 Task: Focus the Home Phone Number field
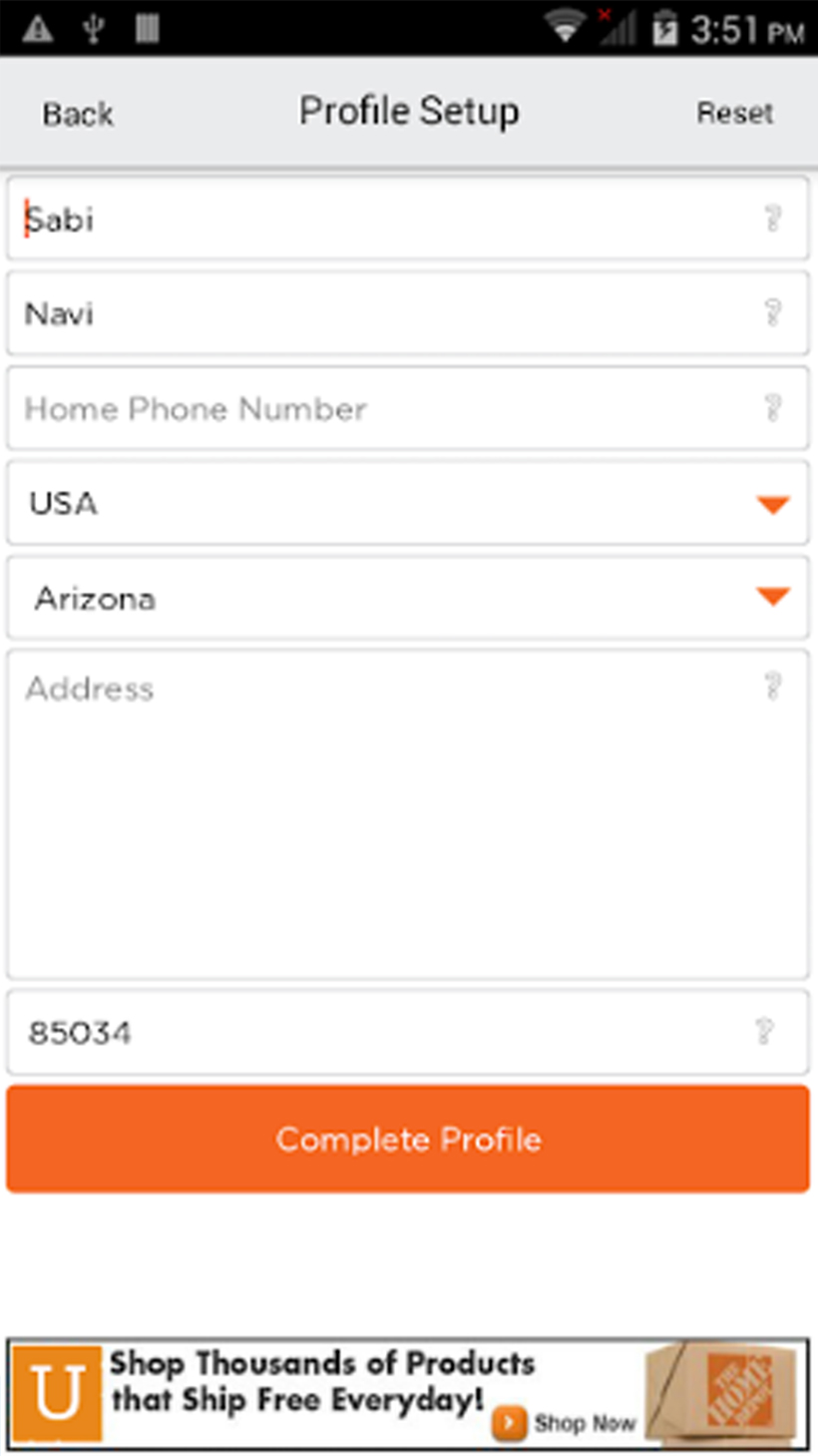[407, 408]
